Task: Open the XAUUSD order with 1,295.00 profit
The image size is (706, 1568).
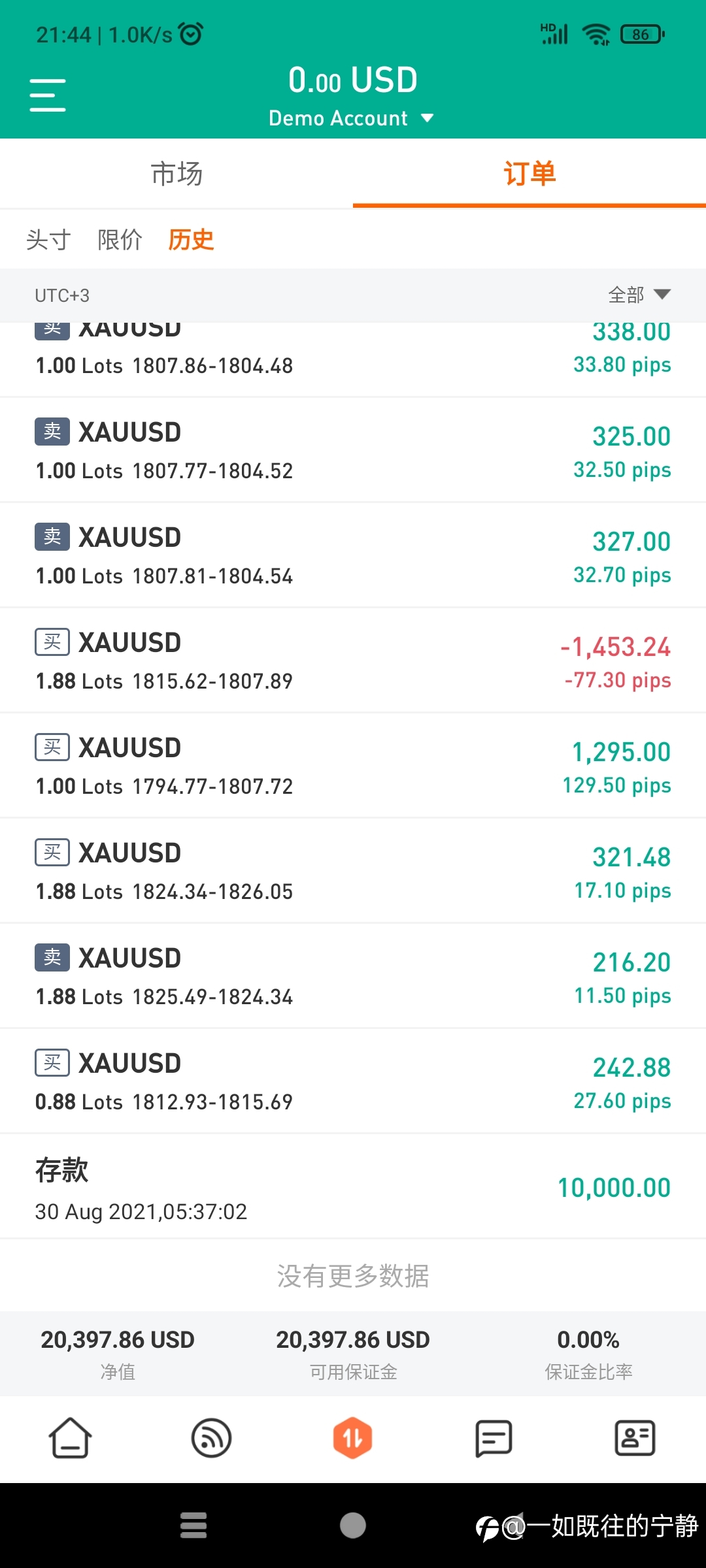Action: click(353, 766)
